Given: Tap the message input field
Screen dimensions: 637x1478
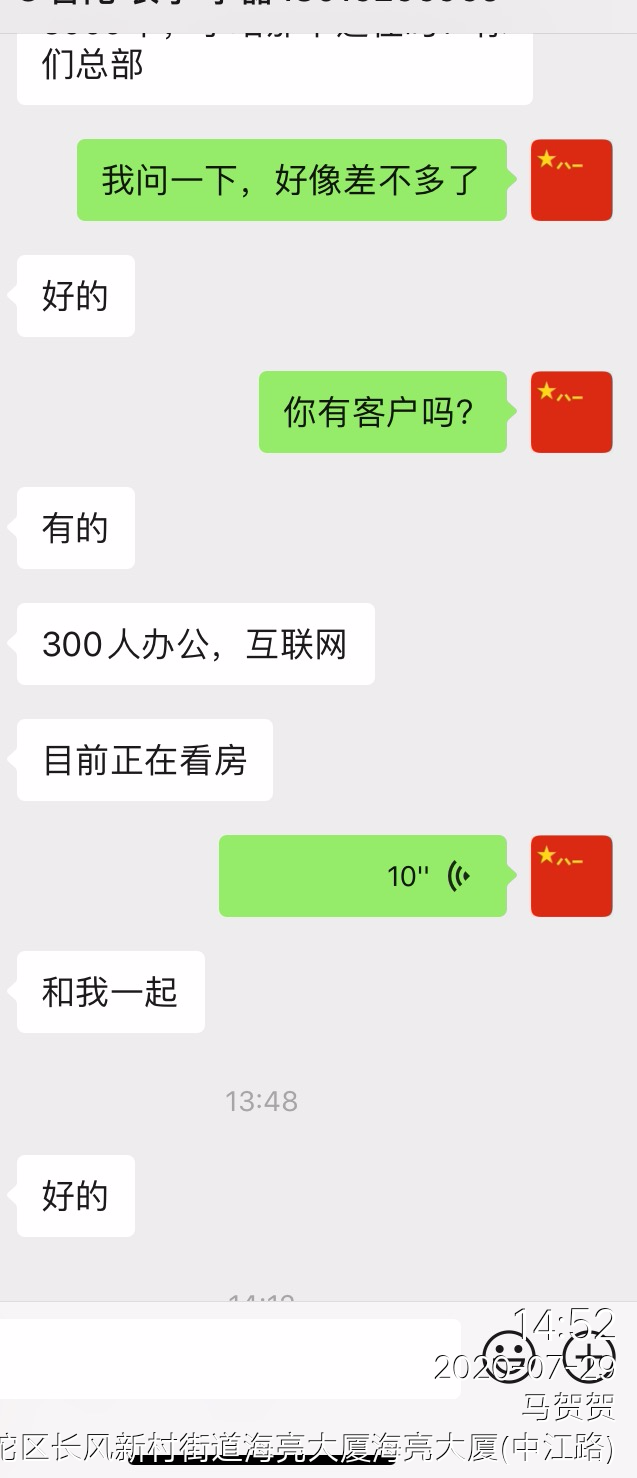Looking at the screenshot, I should click(230, 1358).
